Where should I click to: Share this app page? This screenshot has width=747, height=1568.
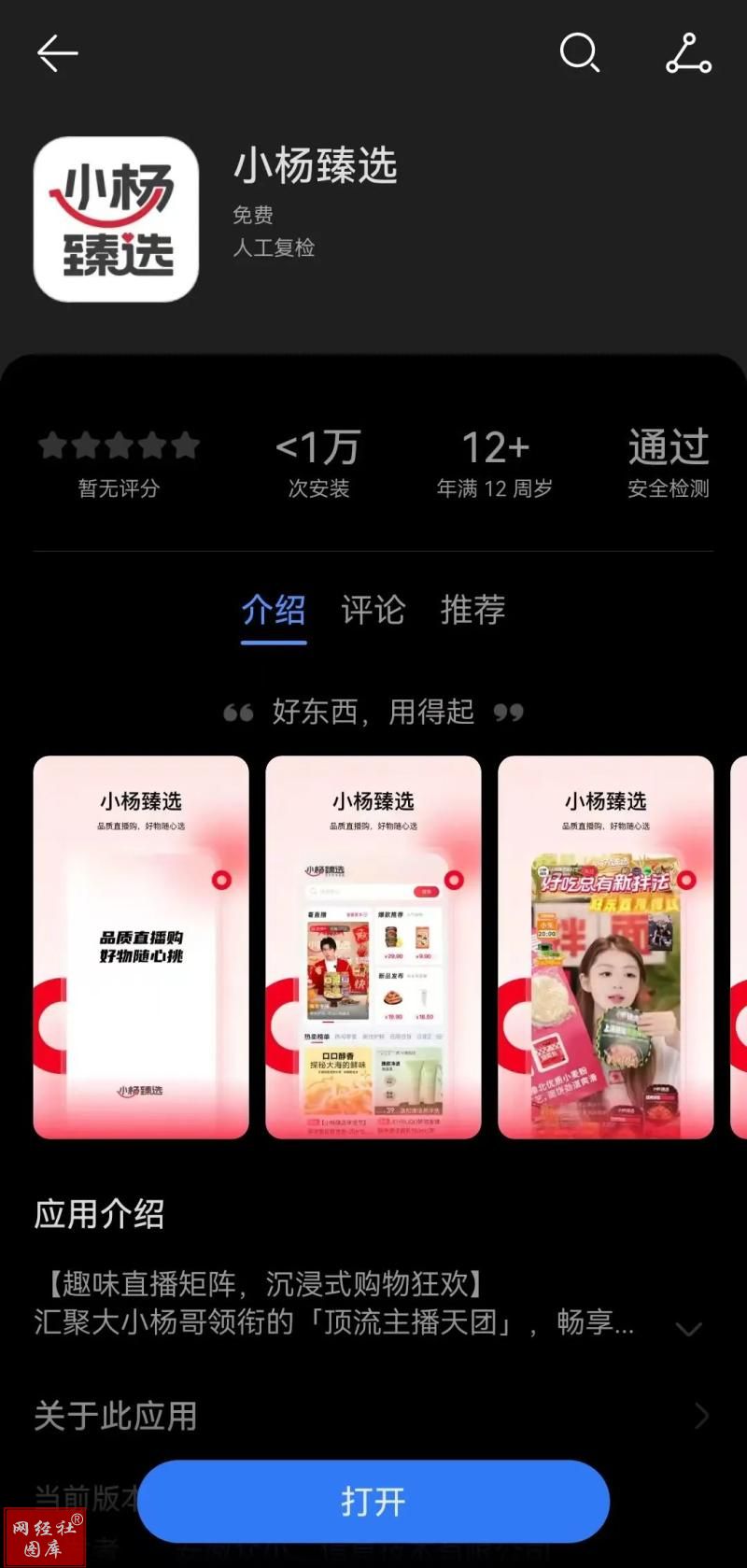[688, 53]
